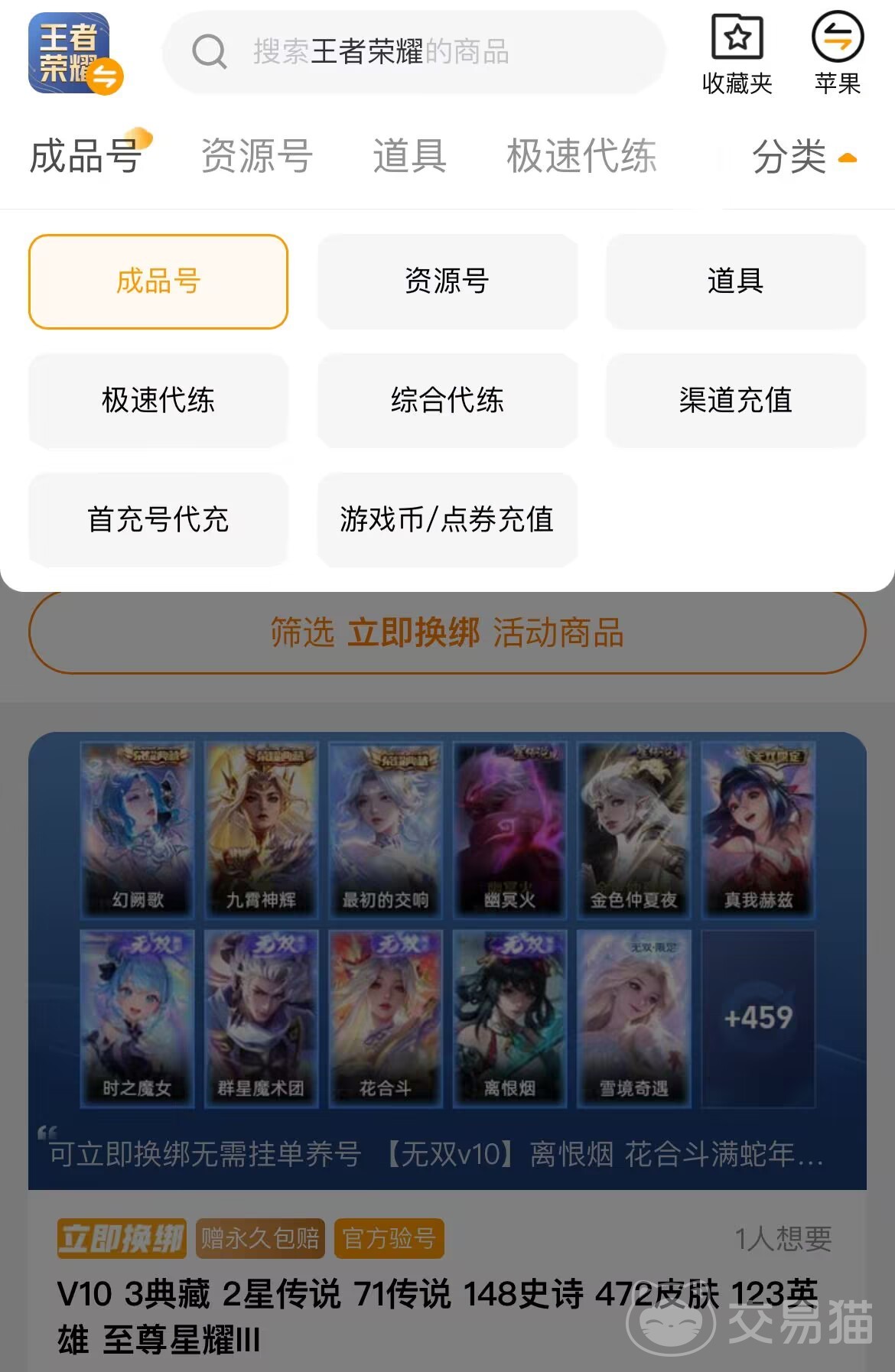The image size is (895, 1372).
Task: Select the 渠道充值 category
Action: 735,400
